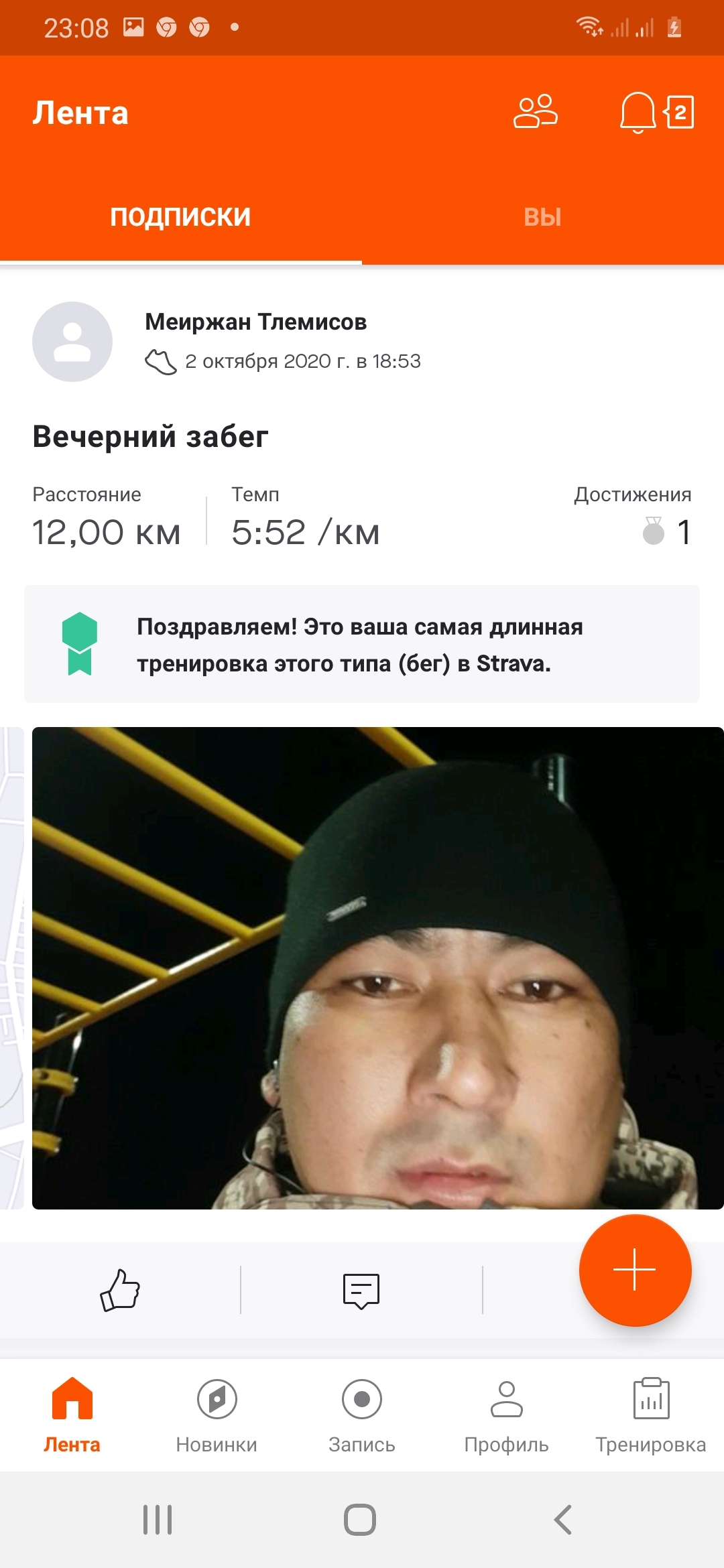The image size is (724, 1568).
Task: Tap the orange plus floating button
Action: click(634, 1270)
